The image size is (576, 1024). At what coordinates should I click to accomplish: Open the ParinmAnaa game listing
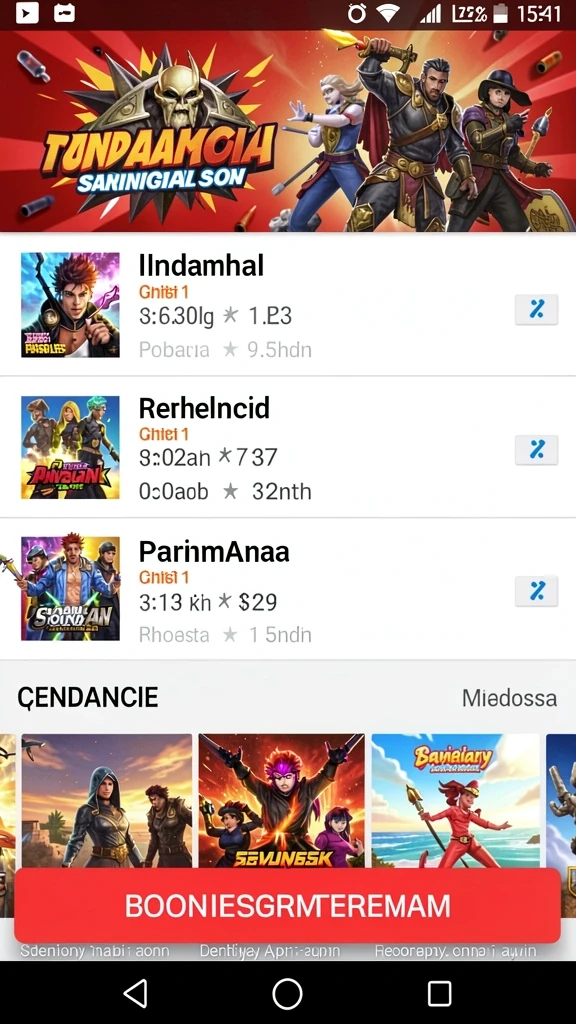(x=288, y=589)
